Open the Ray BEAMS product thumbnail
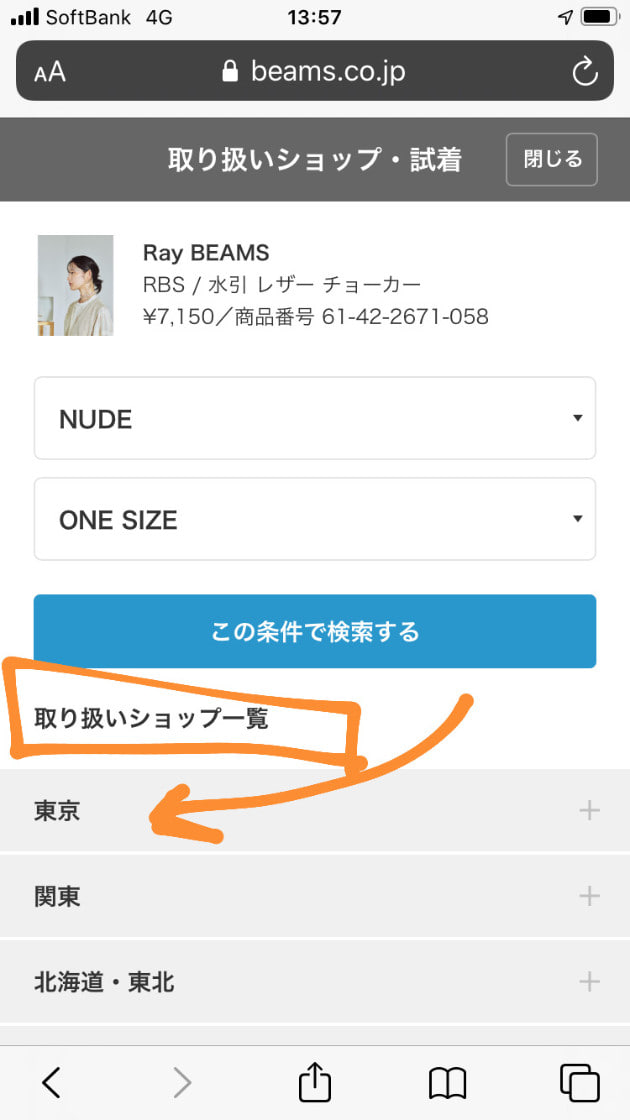 (x=75, y=285)
